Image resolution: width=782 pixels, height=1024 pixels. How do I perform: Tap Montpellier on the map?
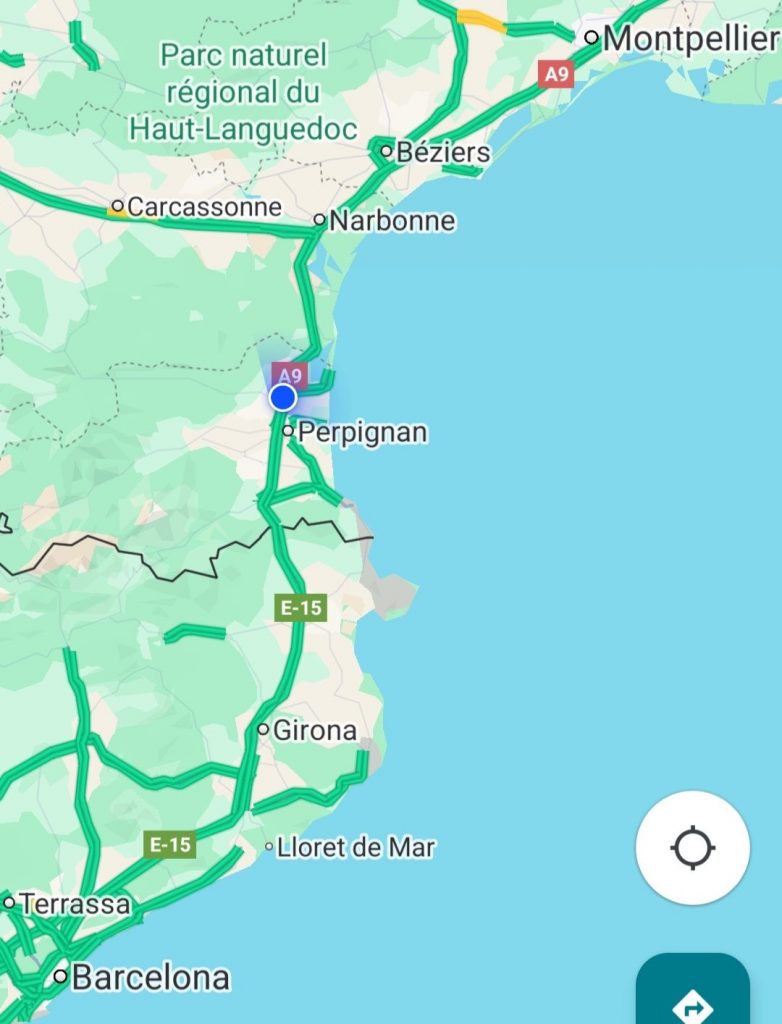point(690,39)
